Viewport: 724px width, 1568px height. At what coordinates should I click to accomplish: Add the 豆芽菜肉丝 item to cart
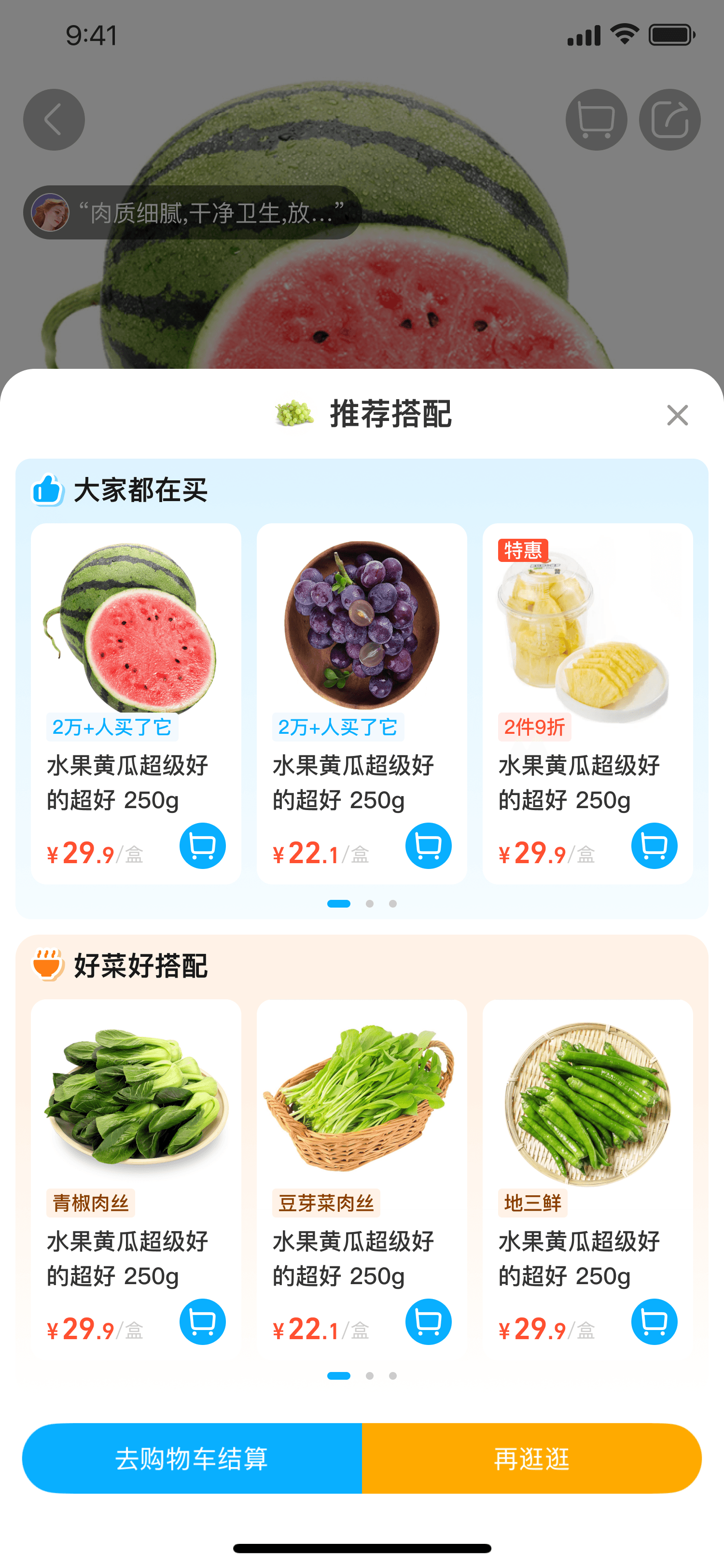(x=428, y=1321)
